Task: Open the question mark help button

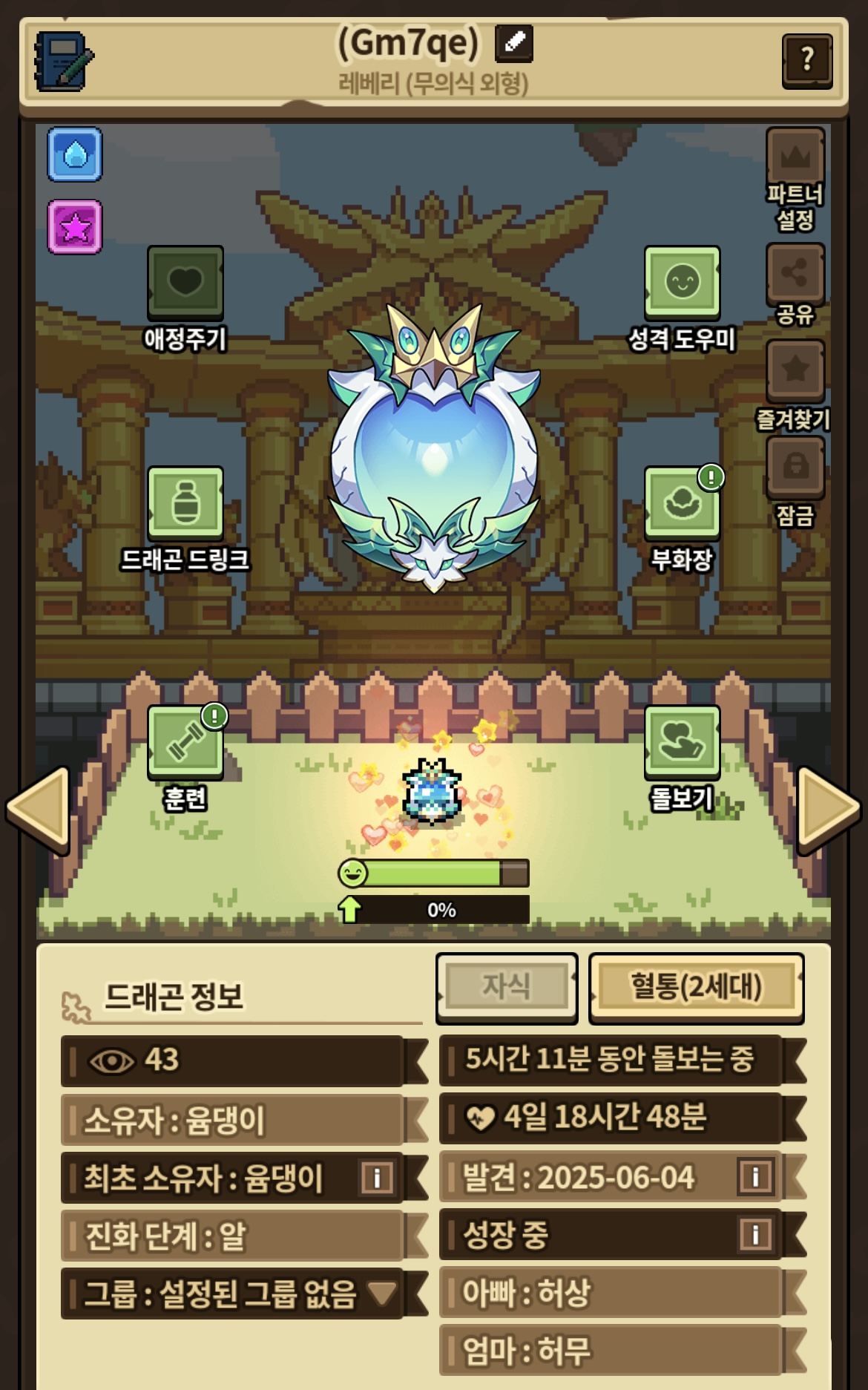Action: [x=806, y=60]
